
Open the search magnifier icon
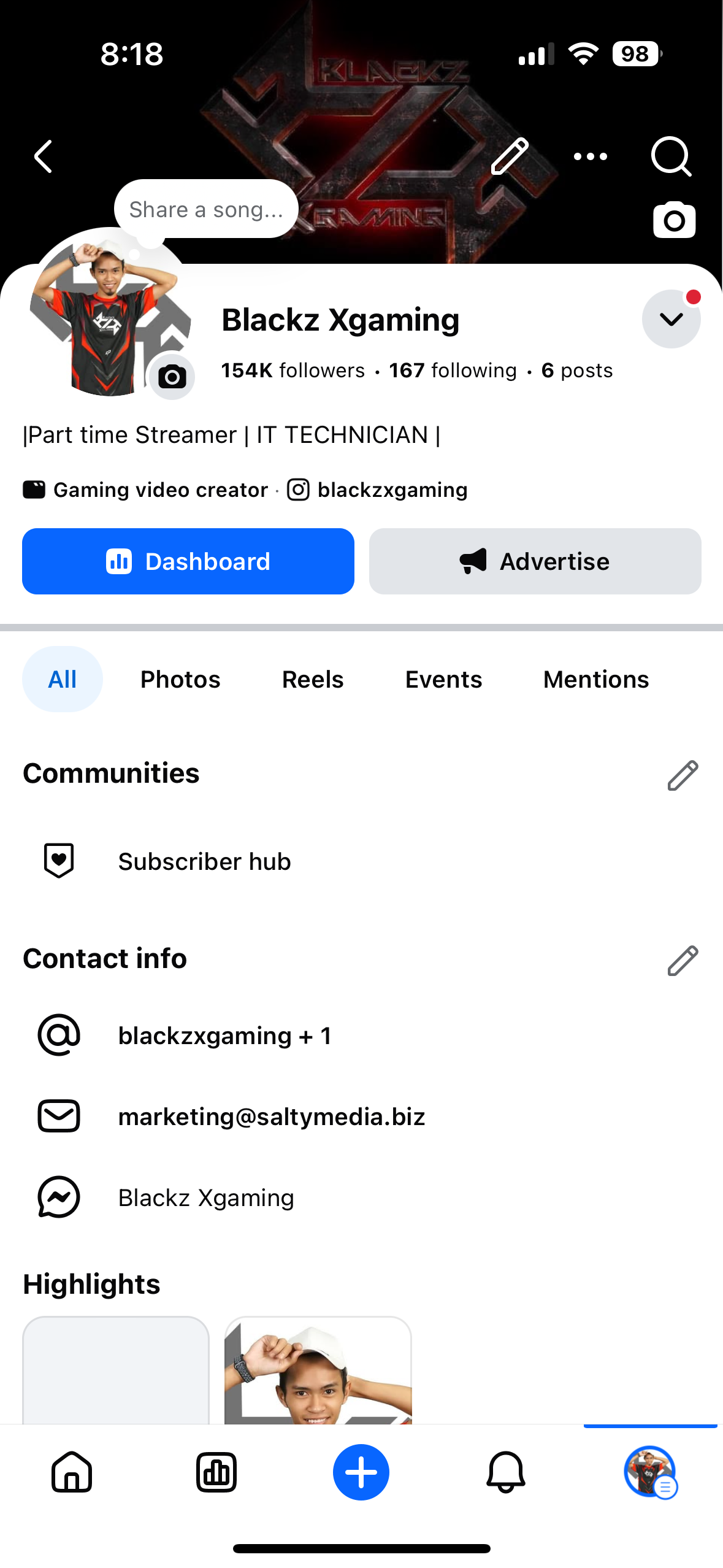point(671,156)
